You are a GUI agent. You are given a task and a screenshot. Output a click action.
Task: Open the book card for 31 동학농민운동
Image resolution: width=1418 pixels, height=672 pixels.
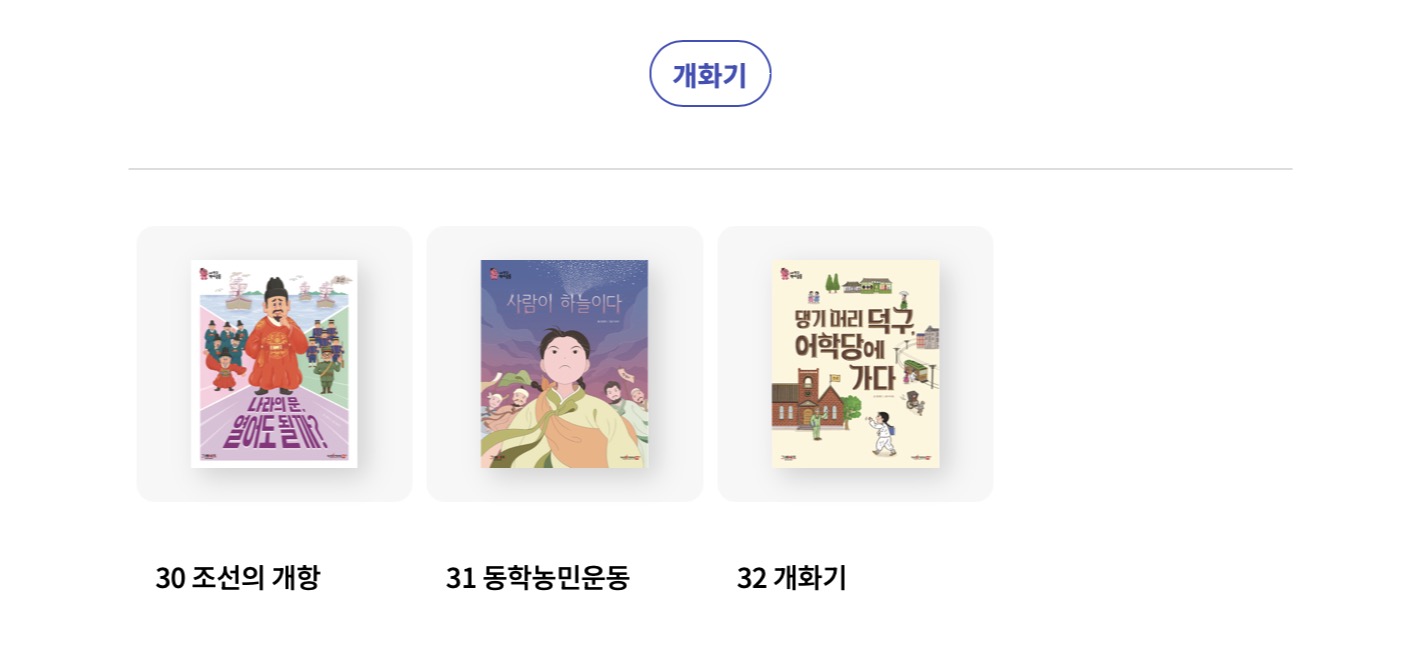pyautogui.click(x=564, y=364)
